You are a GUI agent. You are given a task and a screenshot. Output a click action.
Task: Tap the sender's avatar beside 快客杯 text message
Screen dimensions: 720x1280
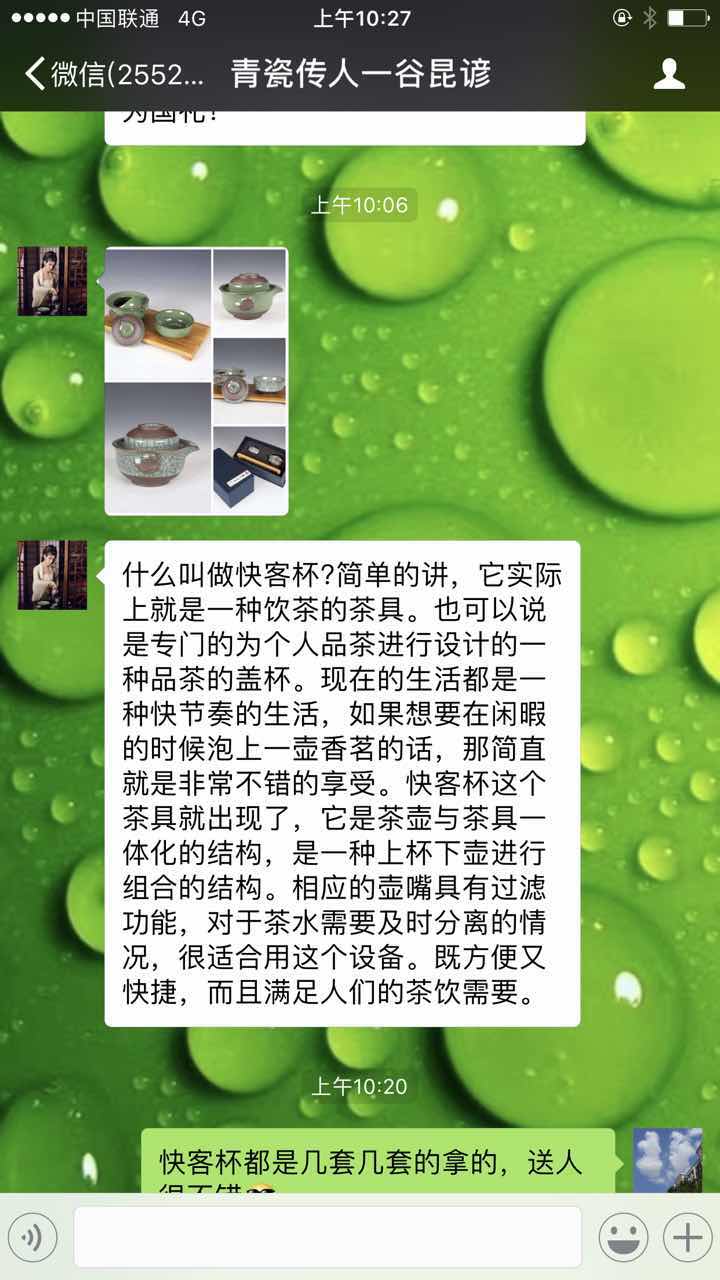tap(52, 575)
